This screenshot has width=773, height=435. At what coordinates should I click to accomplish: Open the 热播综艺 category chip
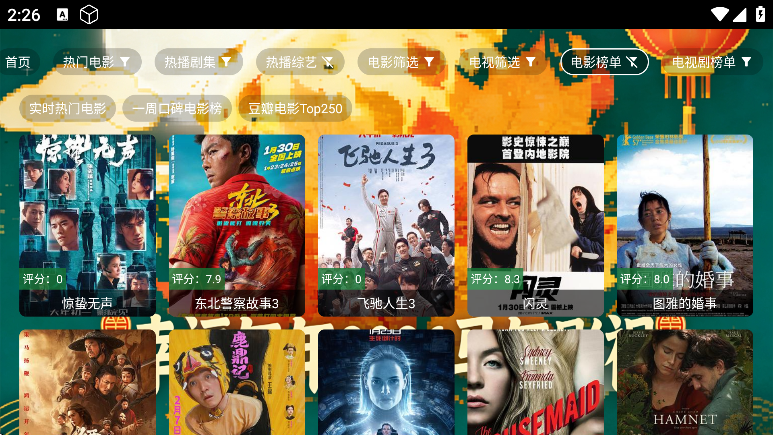(299, 62)
